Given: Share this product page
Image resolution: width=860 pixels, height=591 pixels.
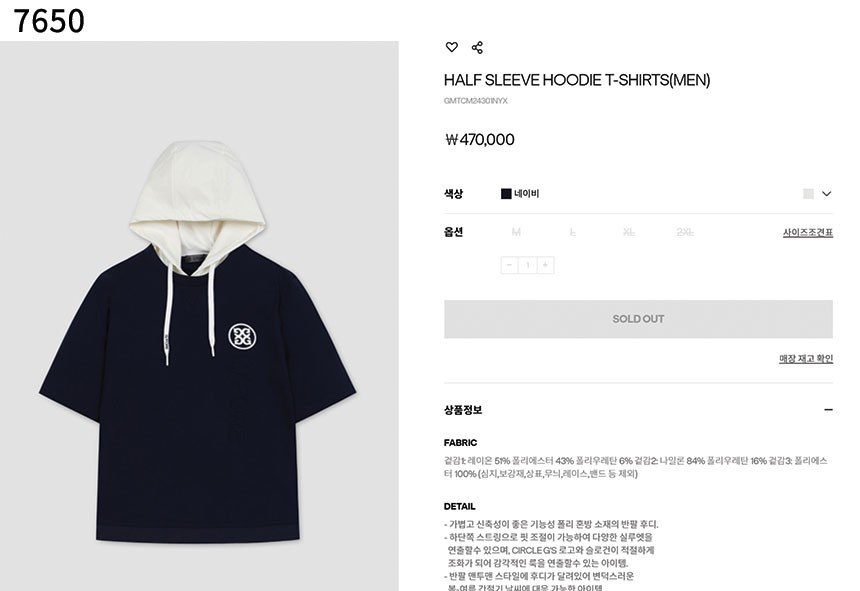Looking at the screenshot, I should tap(477, 47).
